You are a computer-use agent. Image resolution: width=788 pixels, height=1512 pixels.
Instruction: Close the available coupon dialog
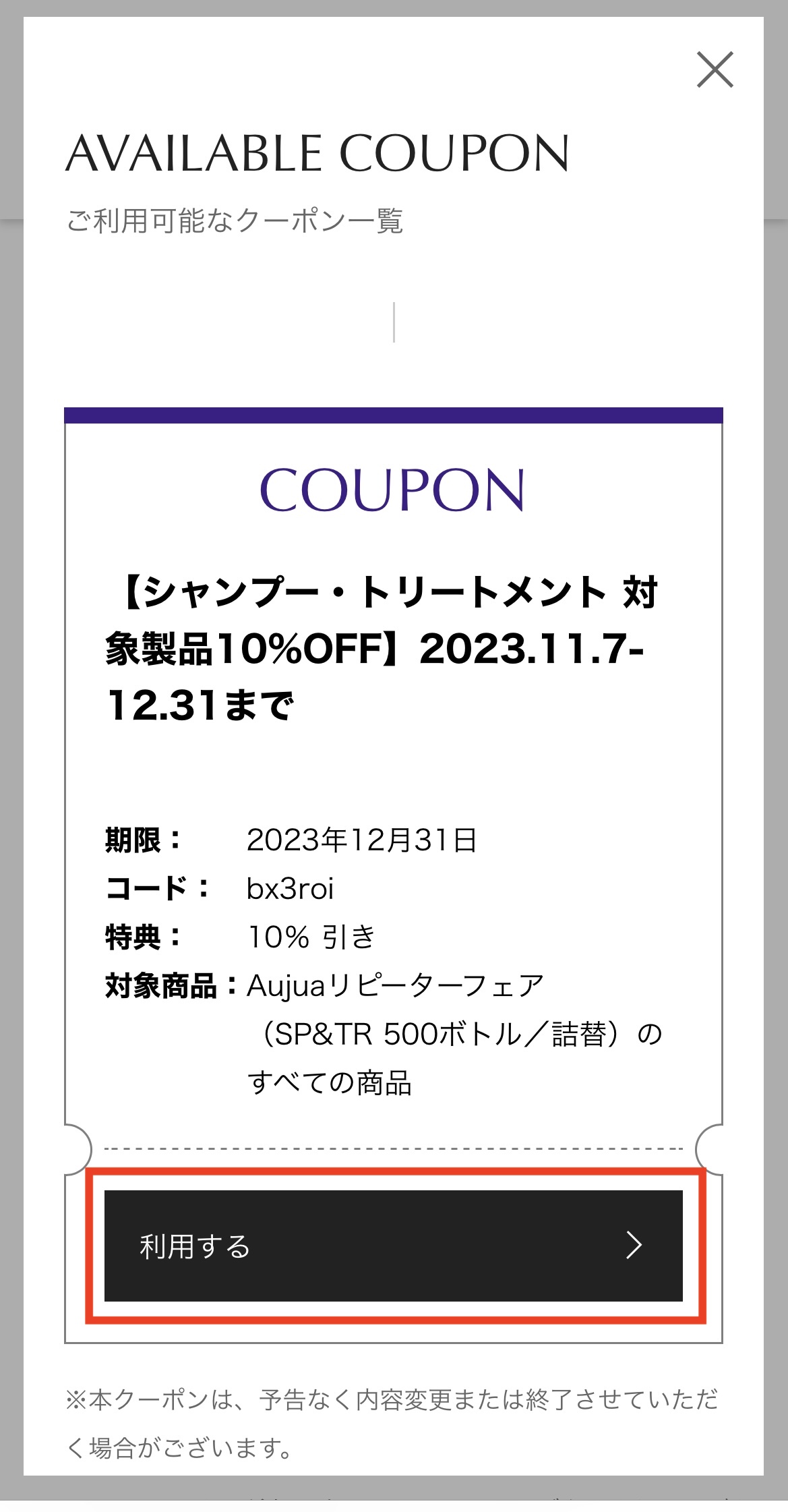(715, 69)
